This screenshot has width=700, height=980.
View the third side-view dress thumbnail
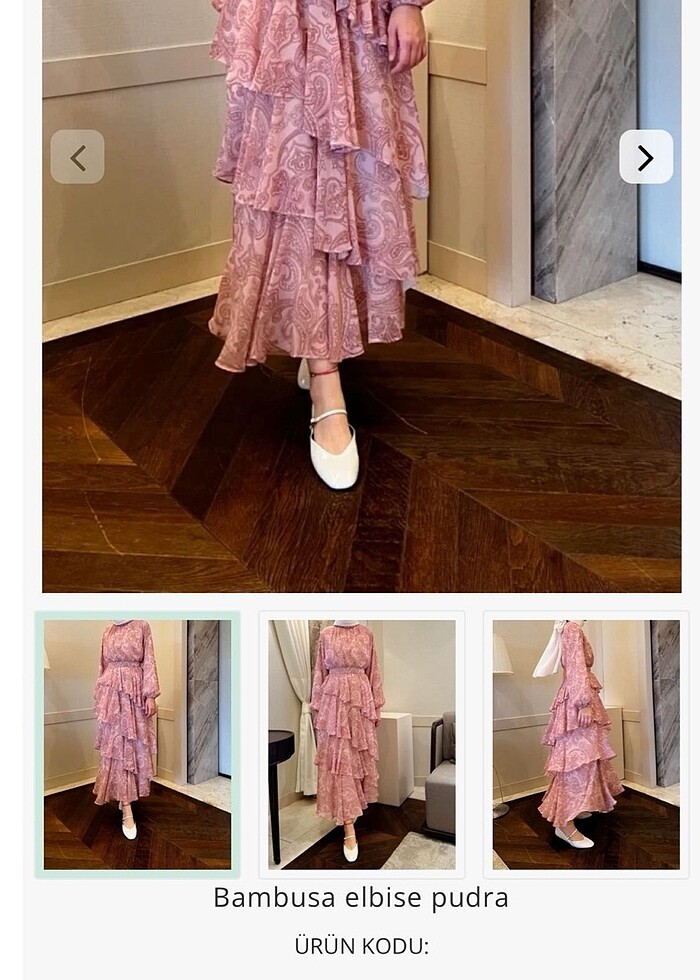pyautogui.click(x=585, y=744)
